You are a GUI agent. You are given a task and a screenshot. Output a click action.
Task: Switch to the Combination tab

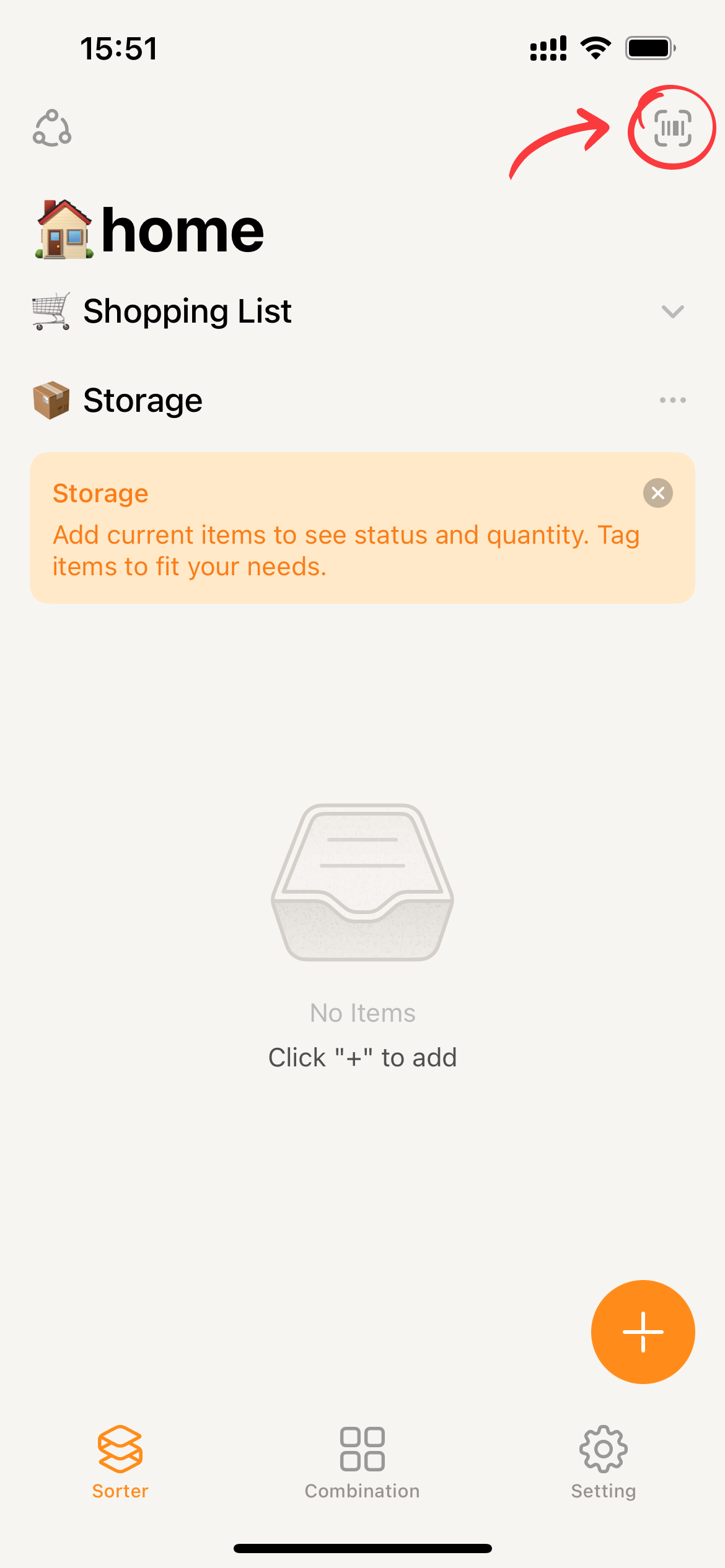[x=362, y=1463]
